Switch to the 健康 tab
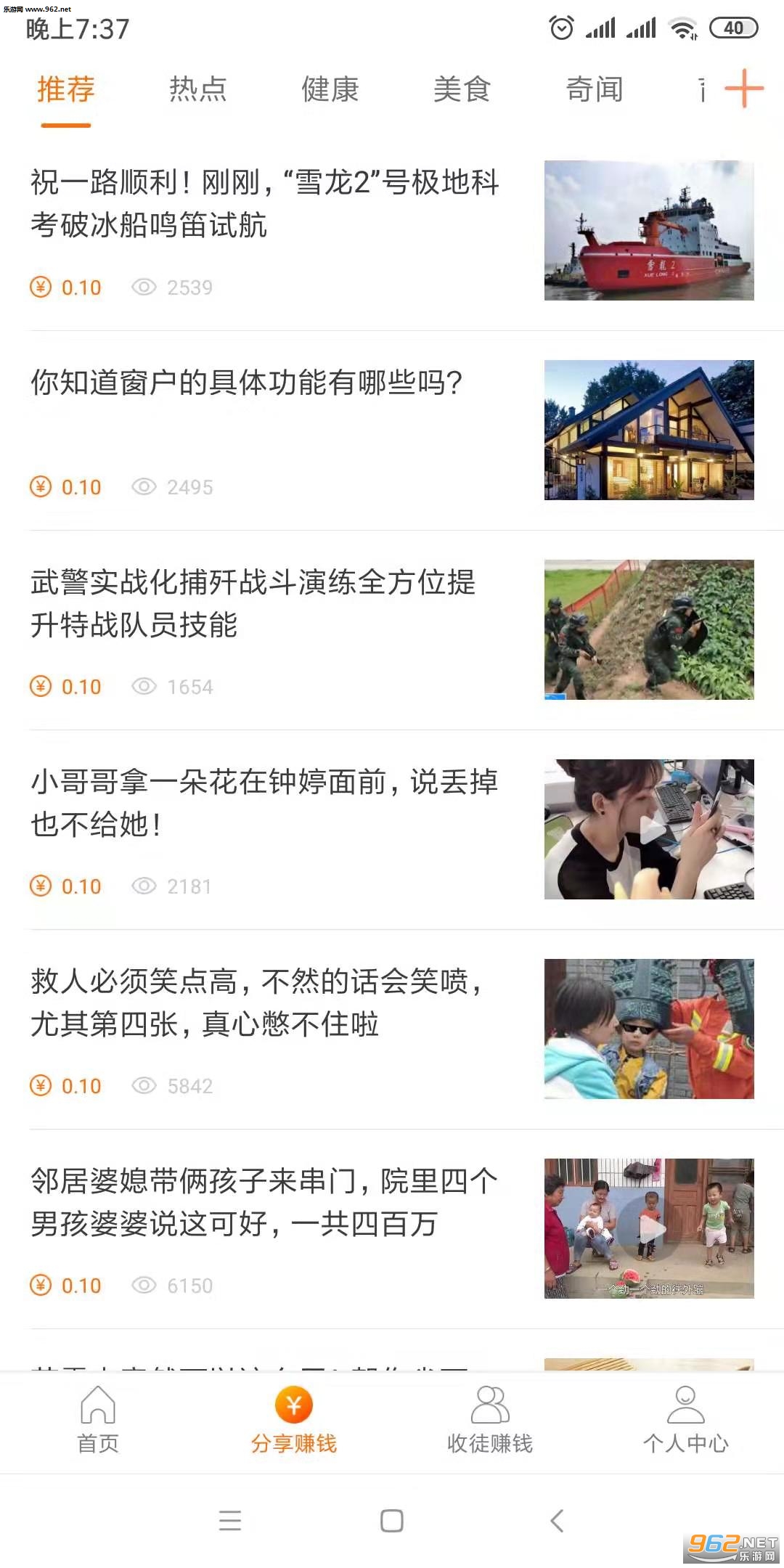The height and width of the screenshot is (1568, 784). [330, 89]
